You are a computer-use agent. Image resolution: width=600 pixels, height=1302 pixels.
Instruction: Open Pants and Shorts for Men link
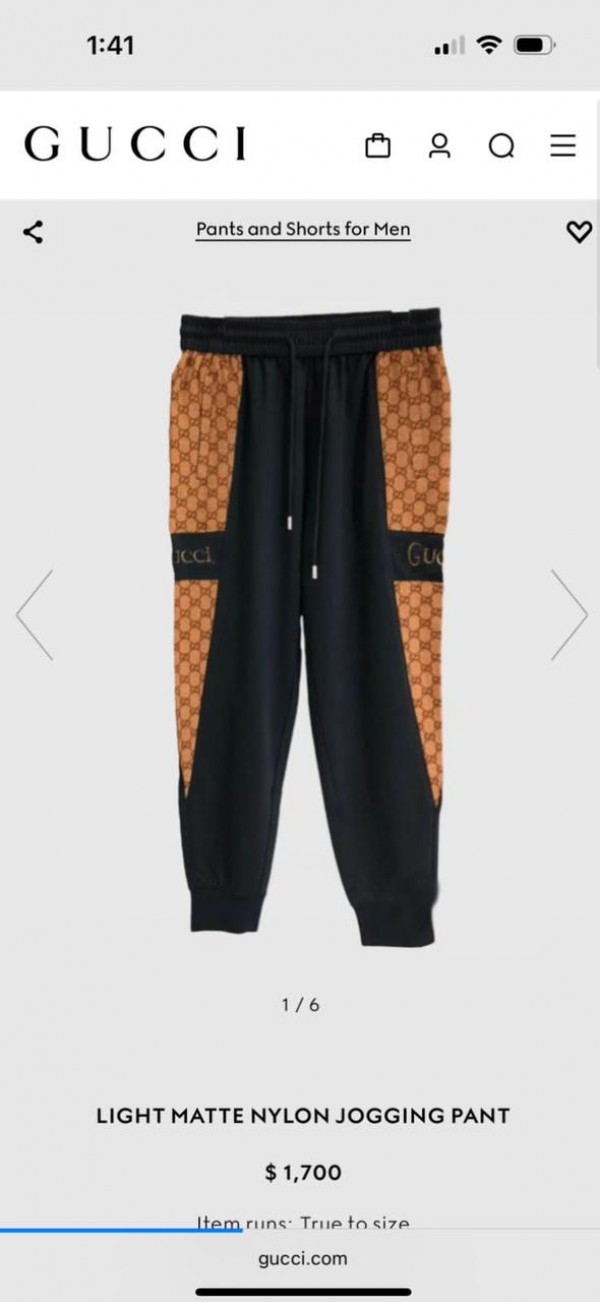coord(303,229)
